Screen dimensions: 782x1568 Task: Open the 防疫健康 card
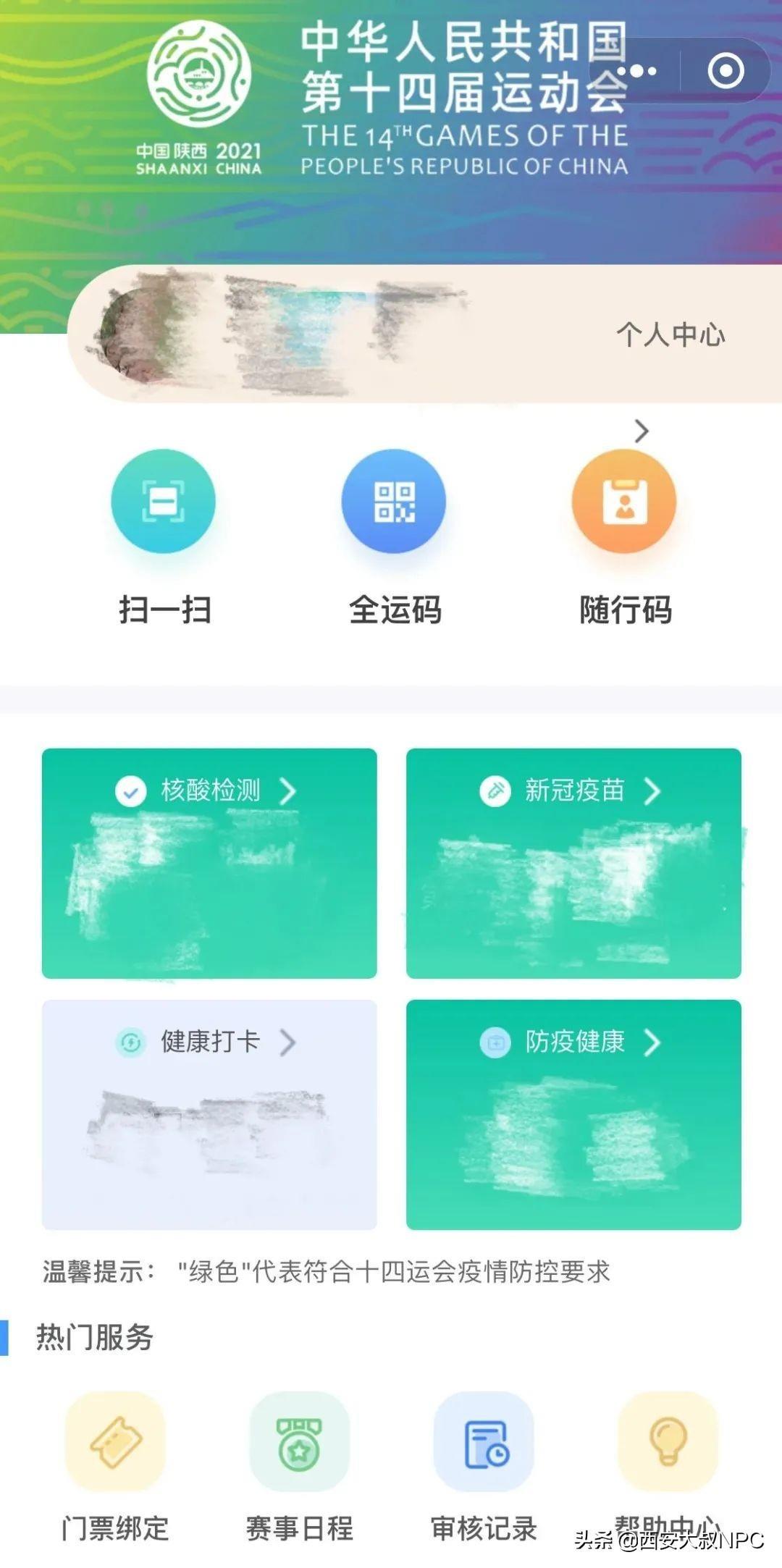573,1114
